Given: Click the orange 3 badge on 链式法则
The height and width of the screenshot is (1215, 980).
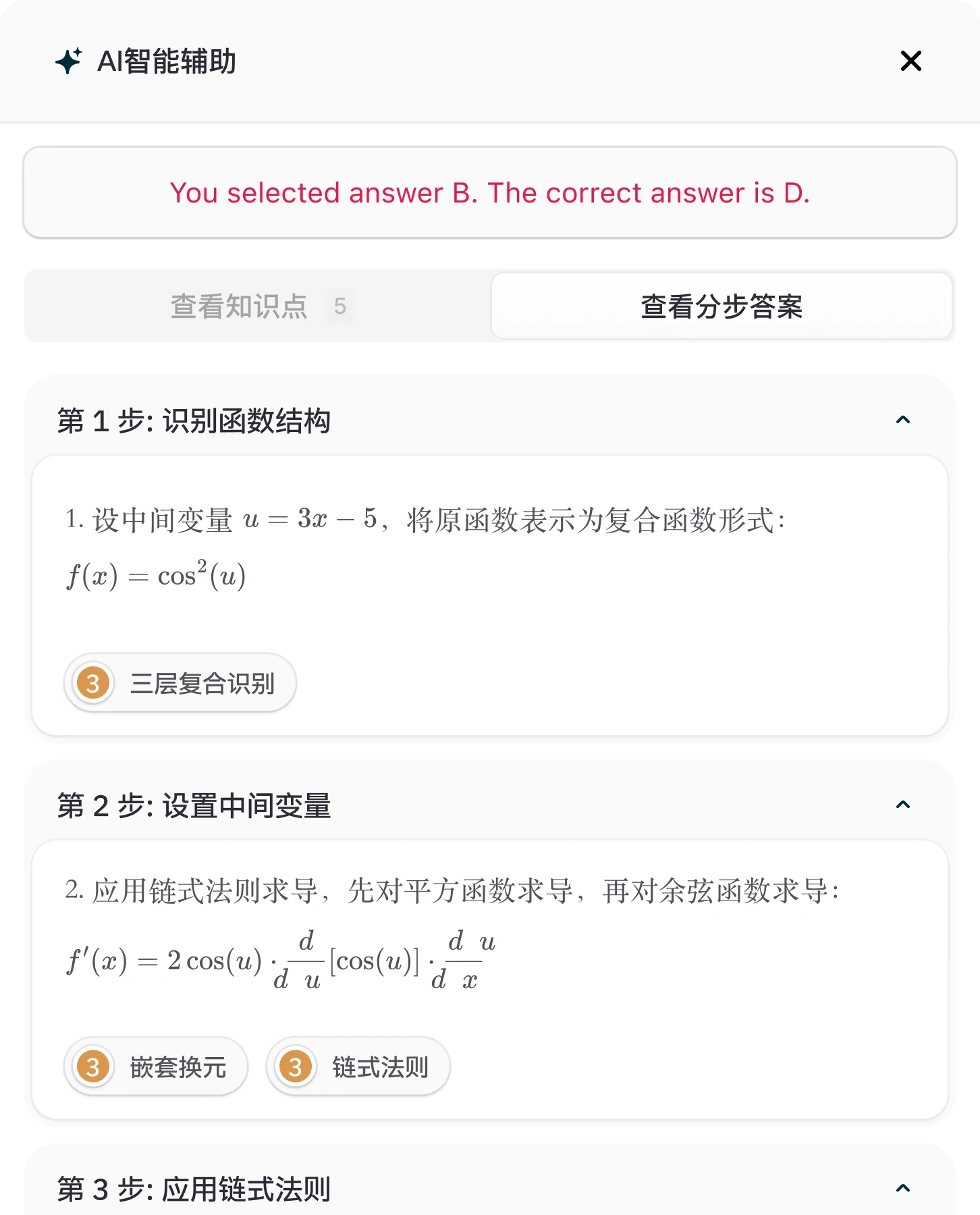Looking at the screenshot, I should click(295, 1067).
